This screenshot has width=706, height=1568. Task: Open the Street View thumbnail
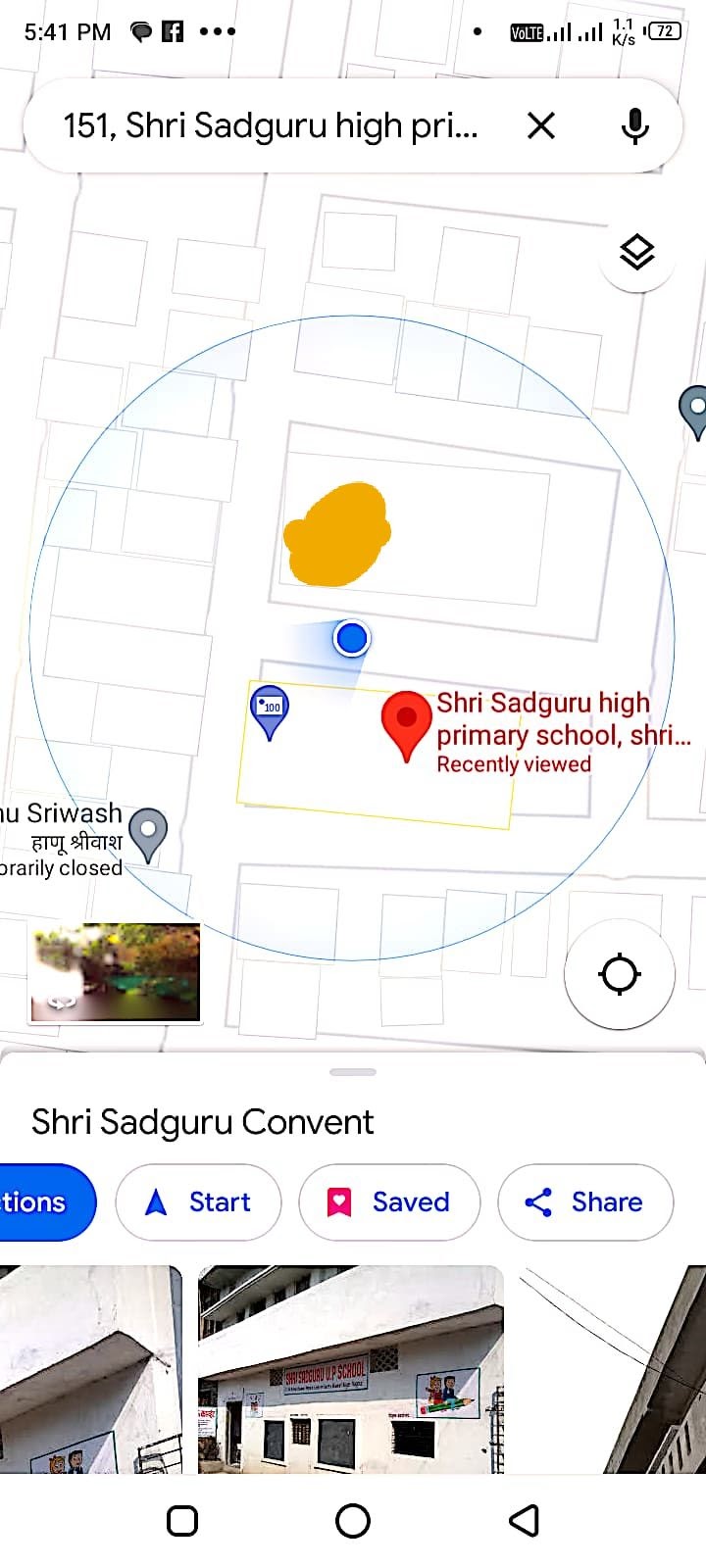pos(116,973)
